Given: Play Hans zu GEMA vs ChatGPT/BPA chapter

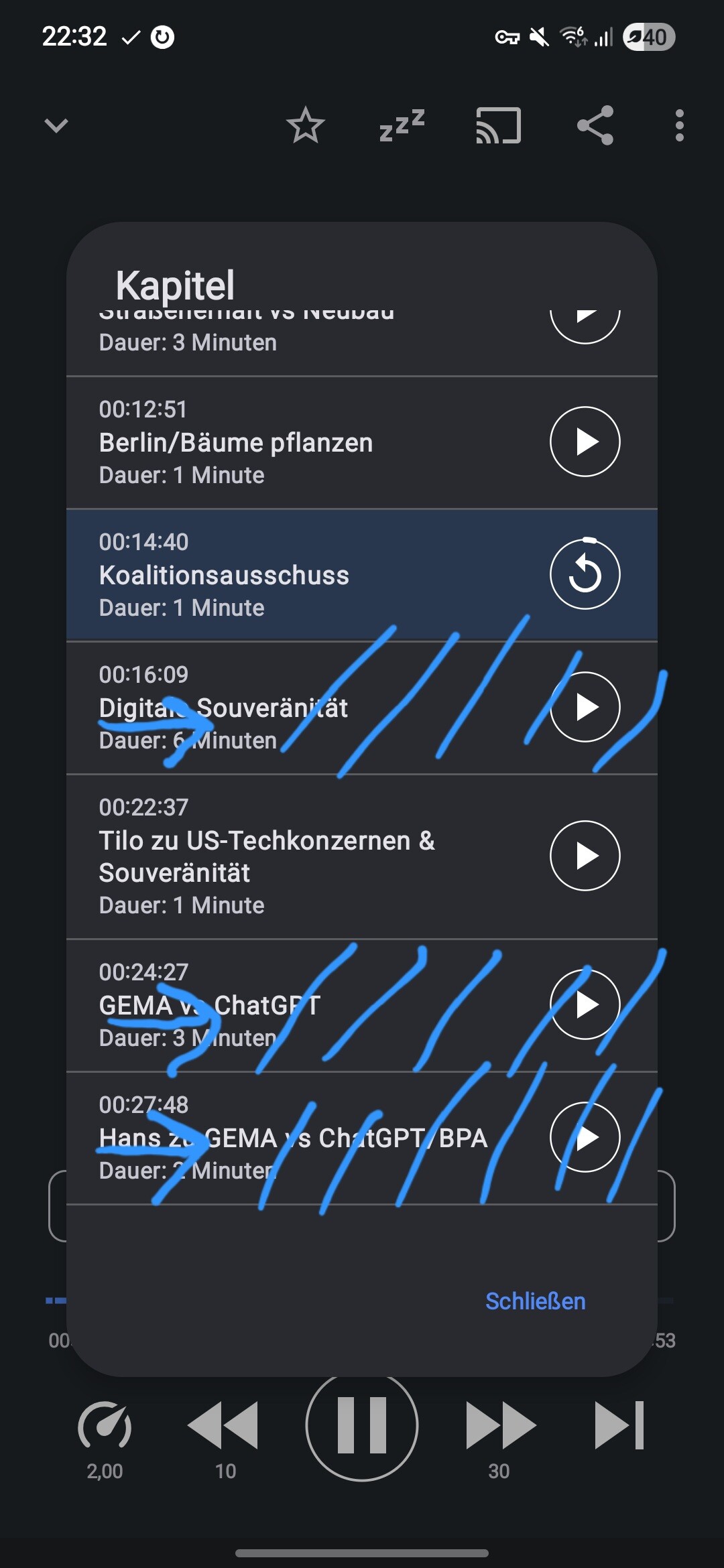Looking at the screenshot, I should [585, 1137].
